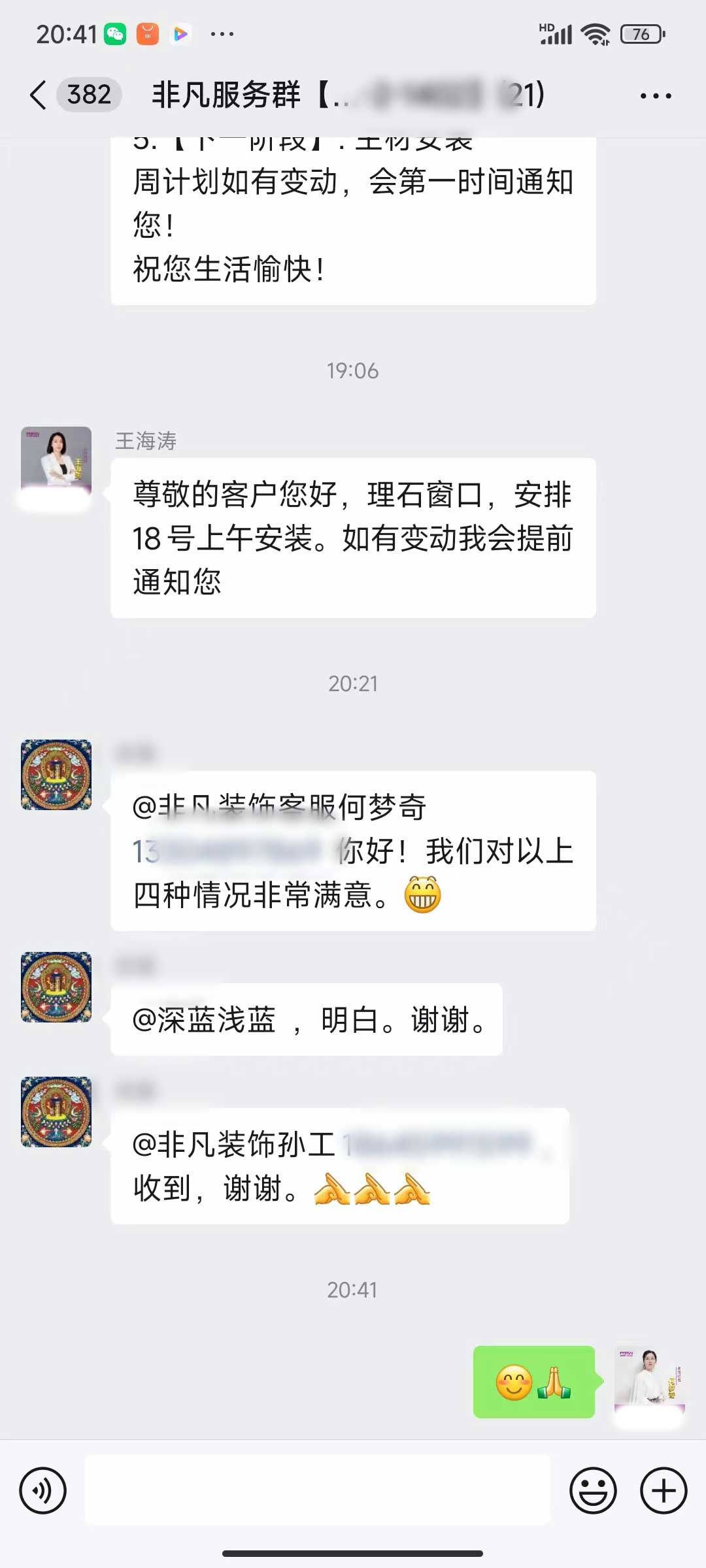706x1568 pixels.
Task: Switch to voice message input
Action: coord(43,1491)
